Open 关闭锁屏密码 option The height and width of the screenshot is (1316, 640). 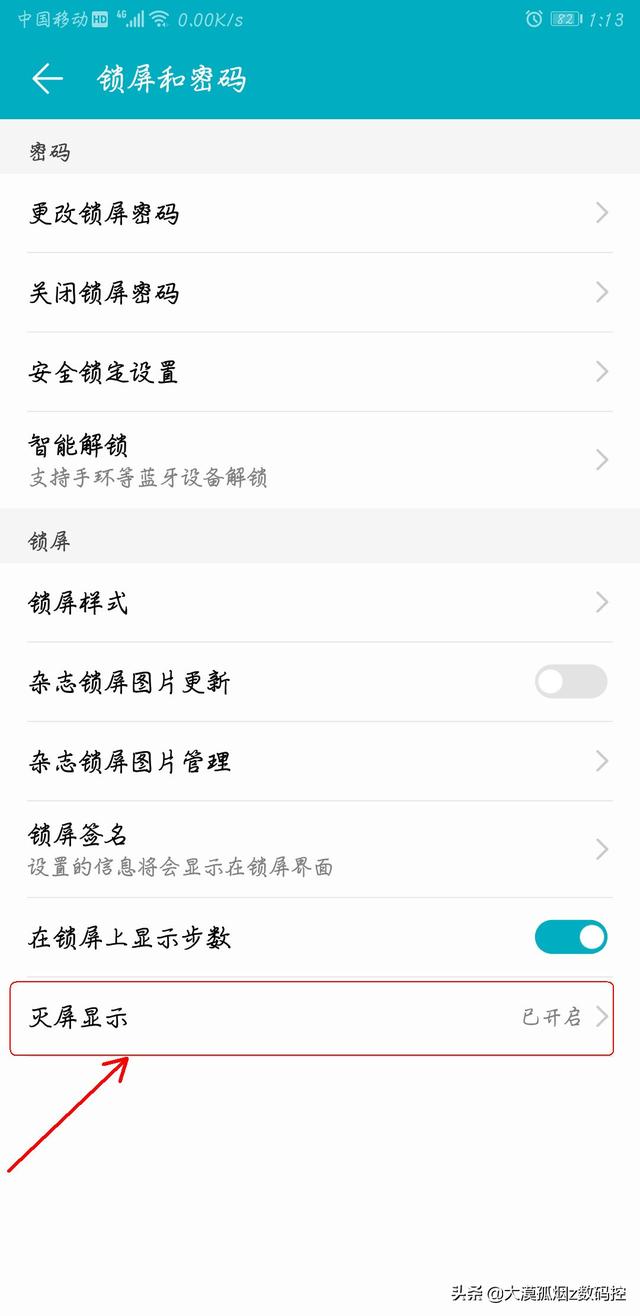320,293
